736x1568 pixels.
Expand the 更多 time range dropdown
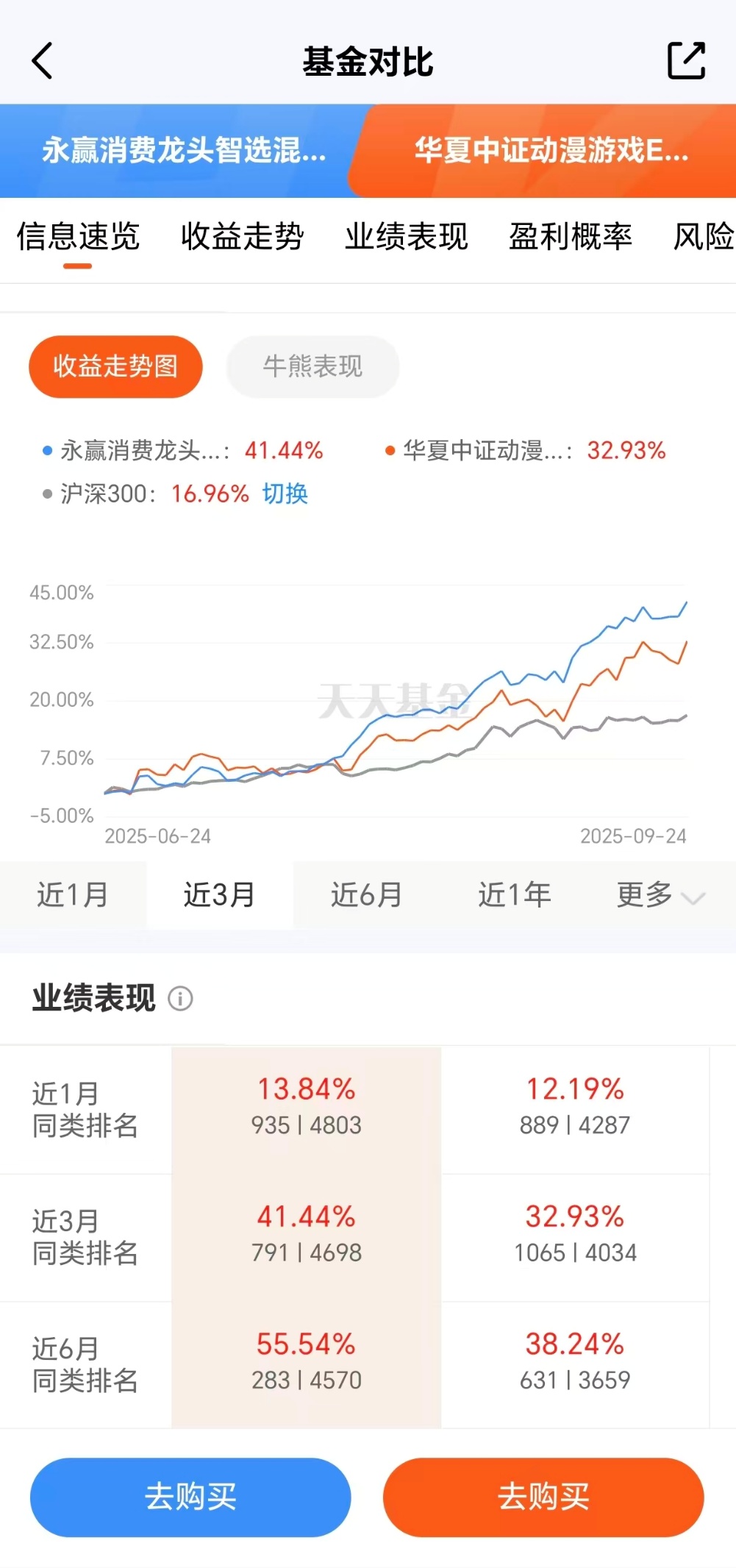tap(660, 895)
